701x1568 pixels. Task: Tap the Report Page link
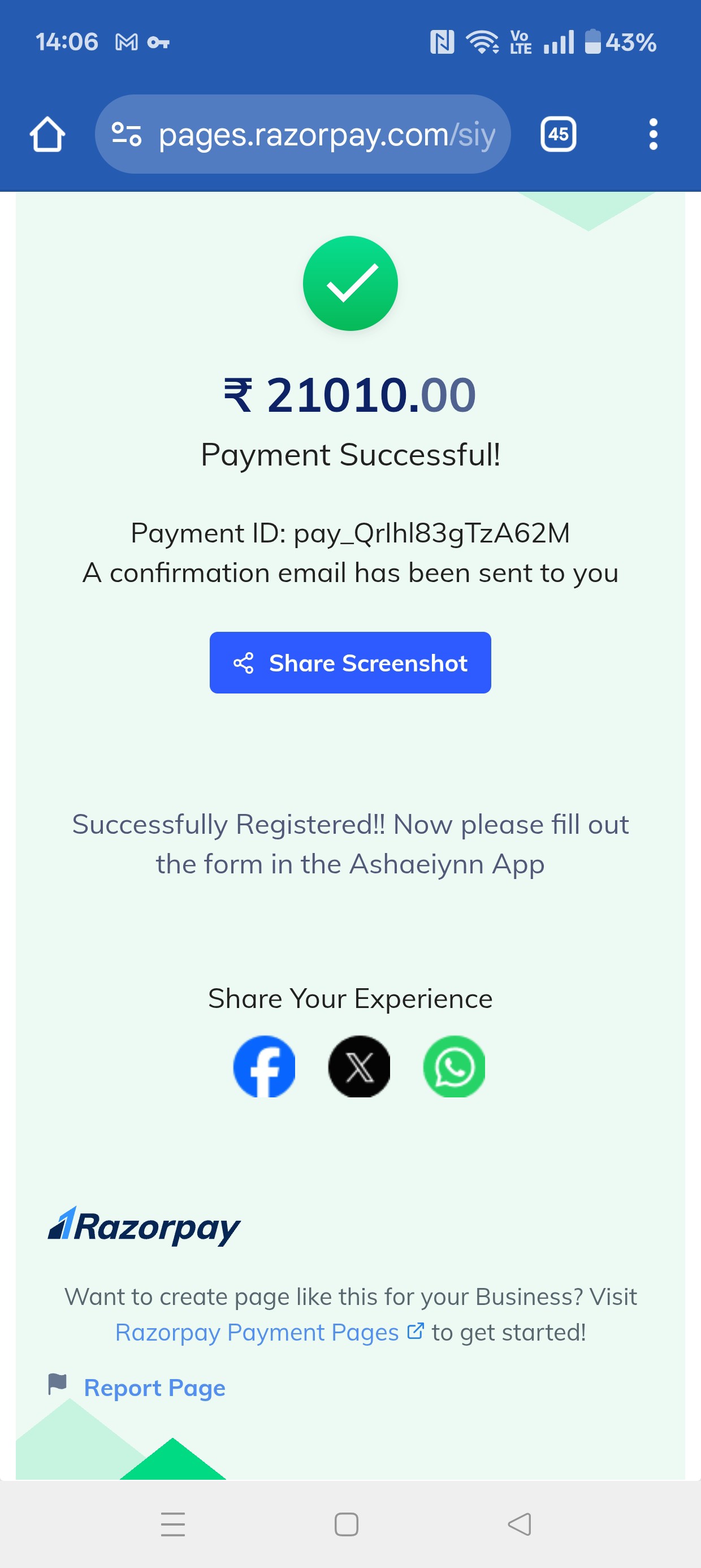[x=154, y=1387]
